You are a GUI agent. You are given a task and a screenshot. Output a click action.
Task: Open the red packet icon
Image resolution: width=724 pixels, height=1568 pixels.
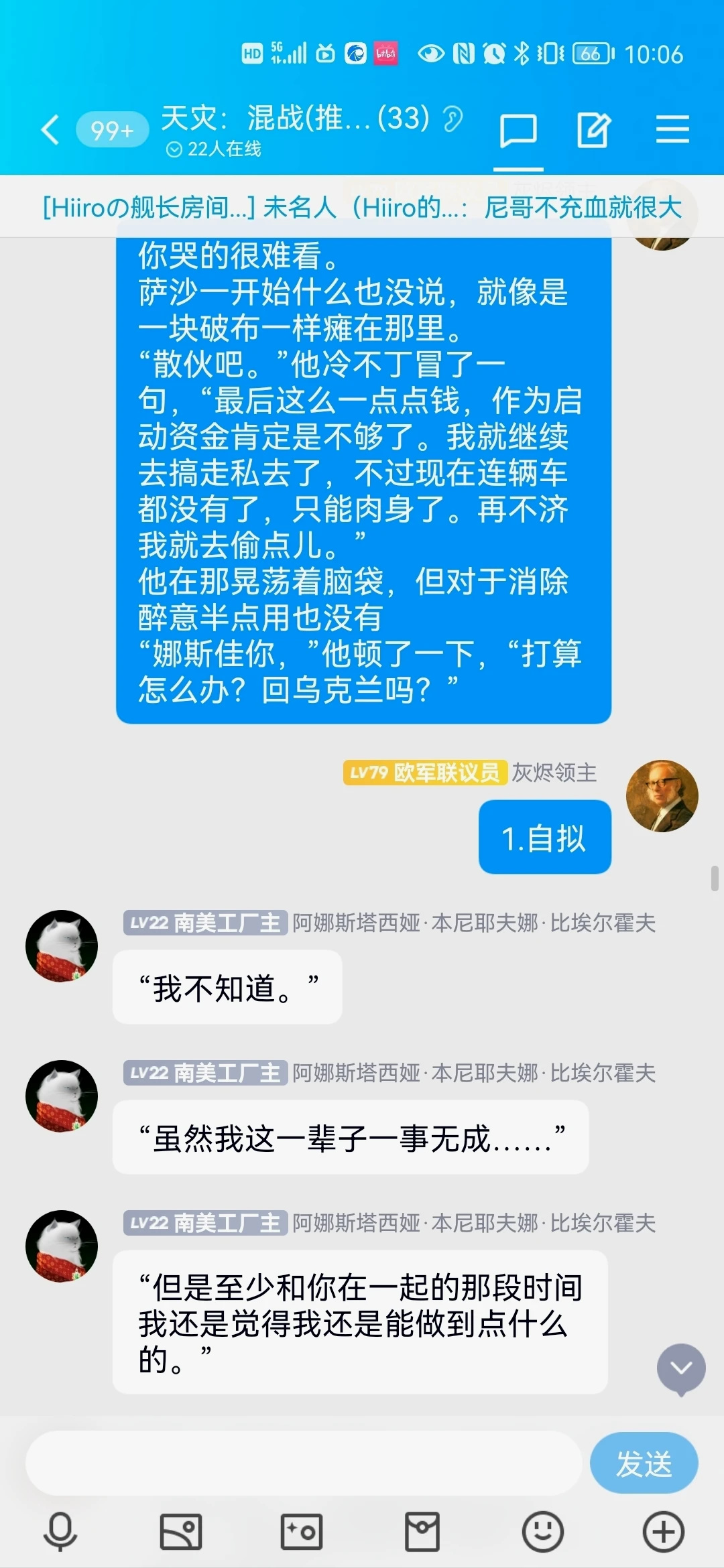point(422,1532)
